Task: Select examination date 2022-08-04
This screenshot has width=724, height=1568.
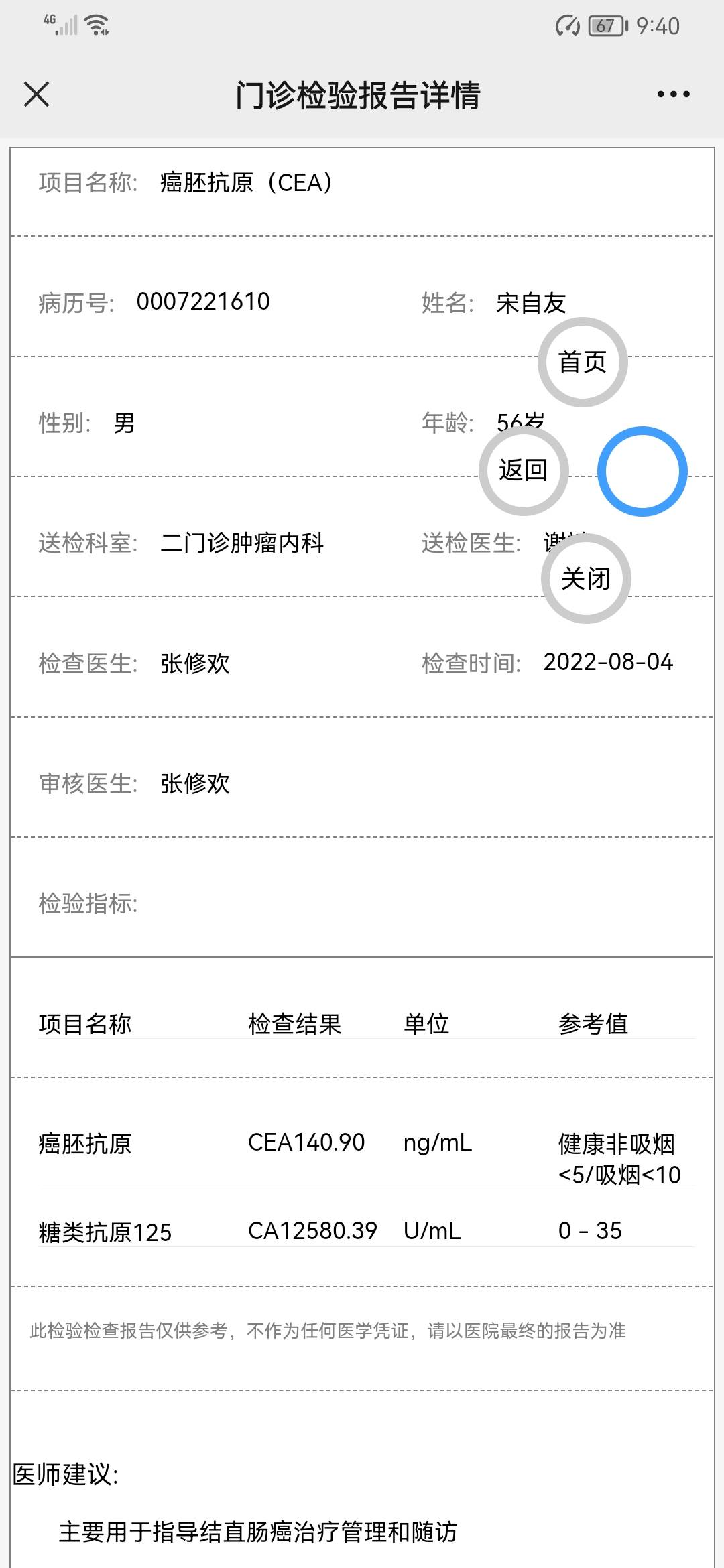Action: (x=609, y=663)
